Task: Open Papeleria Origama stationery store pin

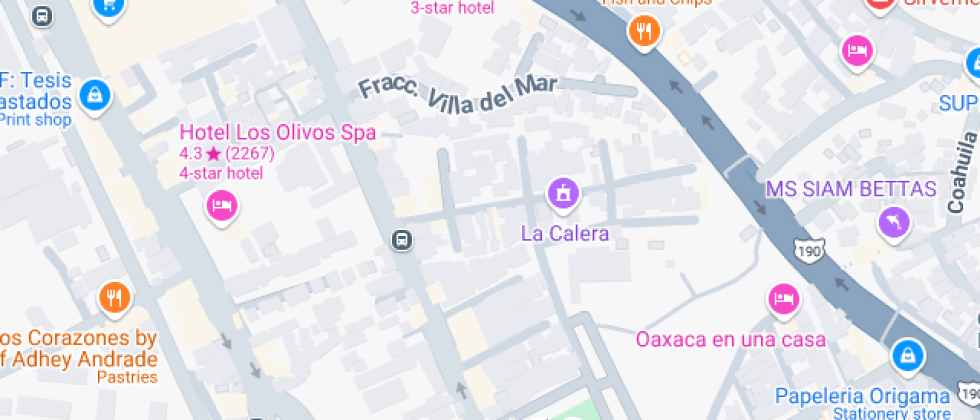Action: pyautogui.click(x=907, y=353)
